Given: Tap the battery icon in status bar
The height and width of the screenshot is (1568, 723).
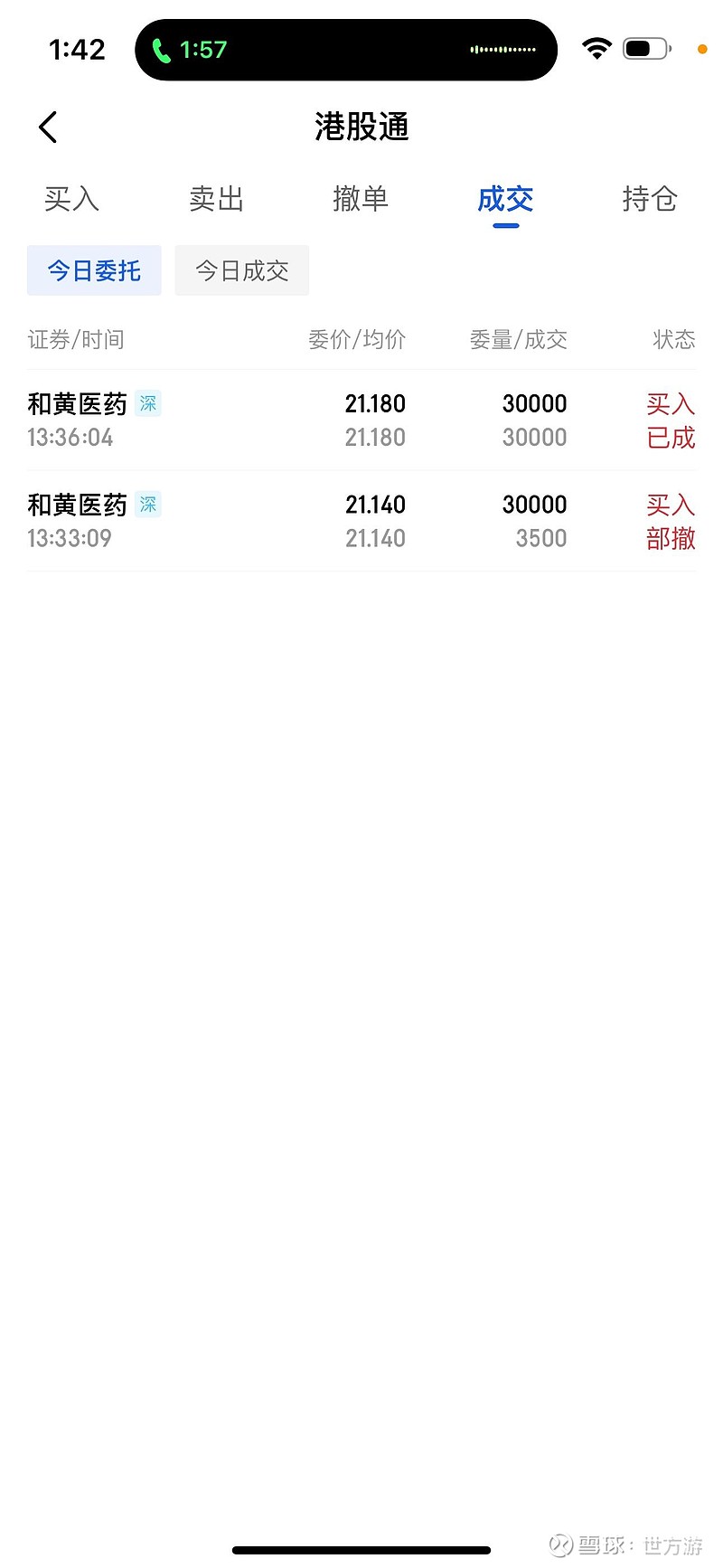Looking at the screenshot, I should click(x=644, y=49).
